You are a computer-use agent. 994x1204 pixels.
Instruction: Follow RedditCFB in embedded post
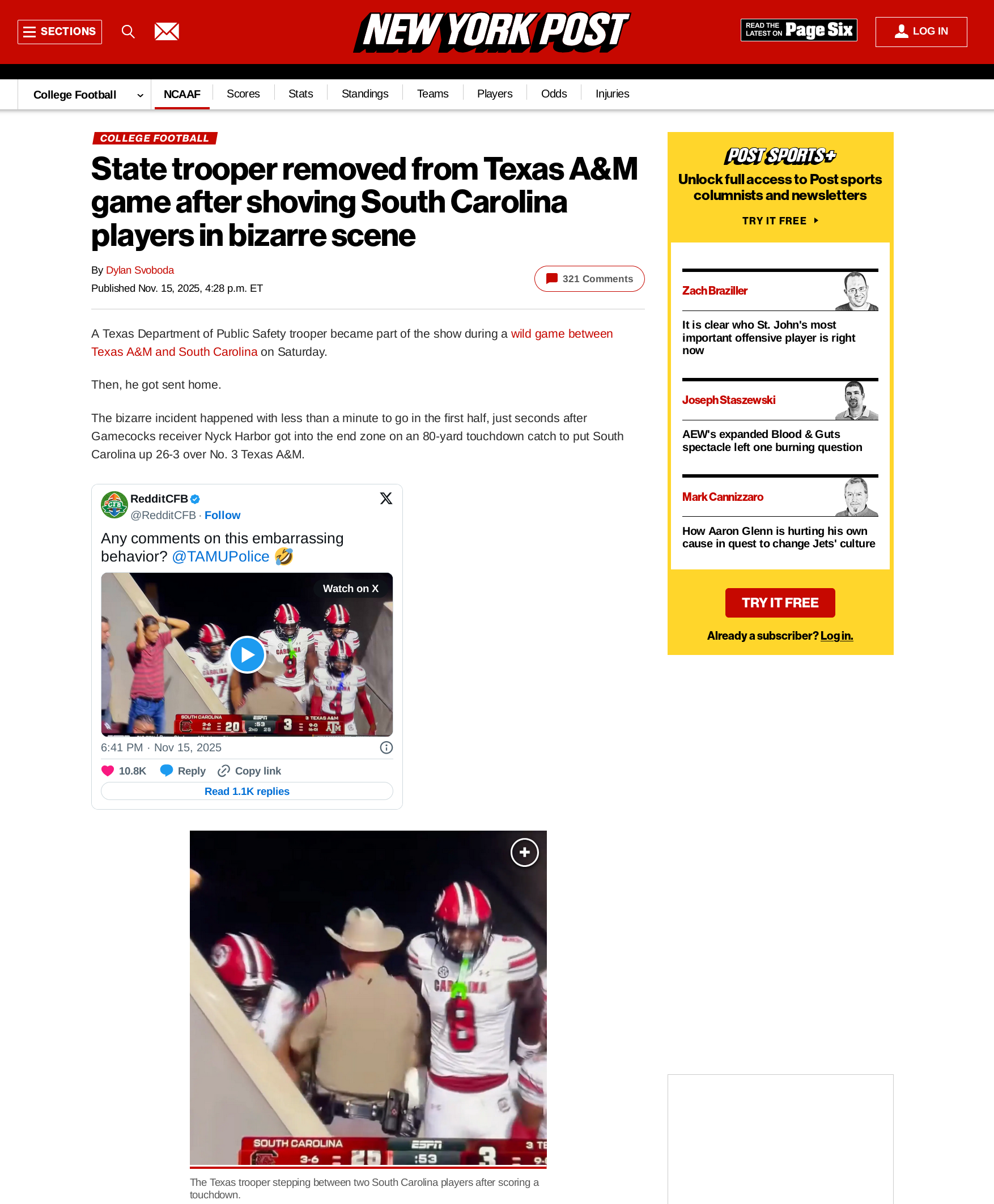pos(222,514)
